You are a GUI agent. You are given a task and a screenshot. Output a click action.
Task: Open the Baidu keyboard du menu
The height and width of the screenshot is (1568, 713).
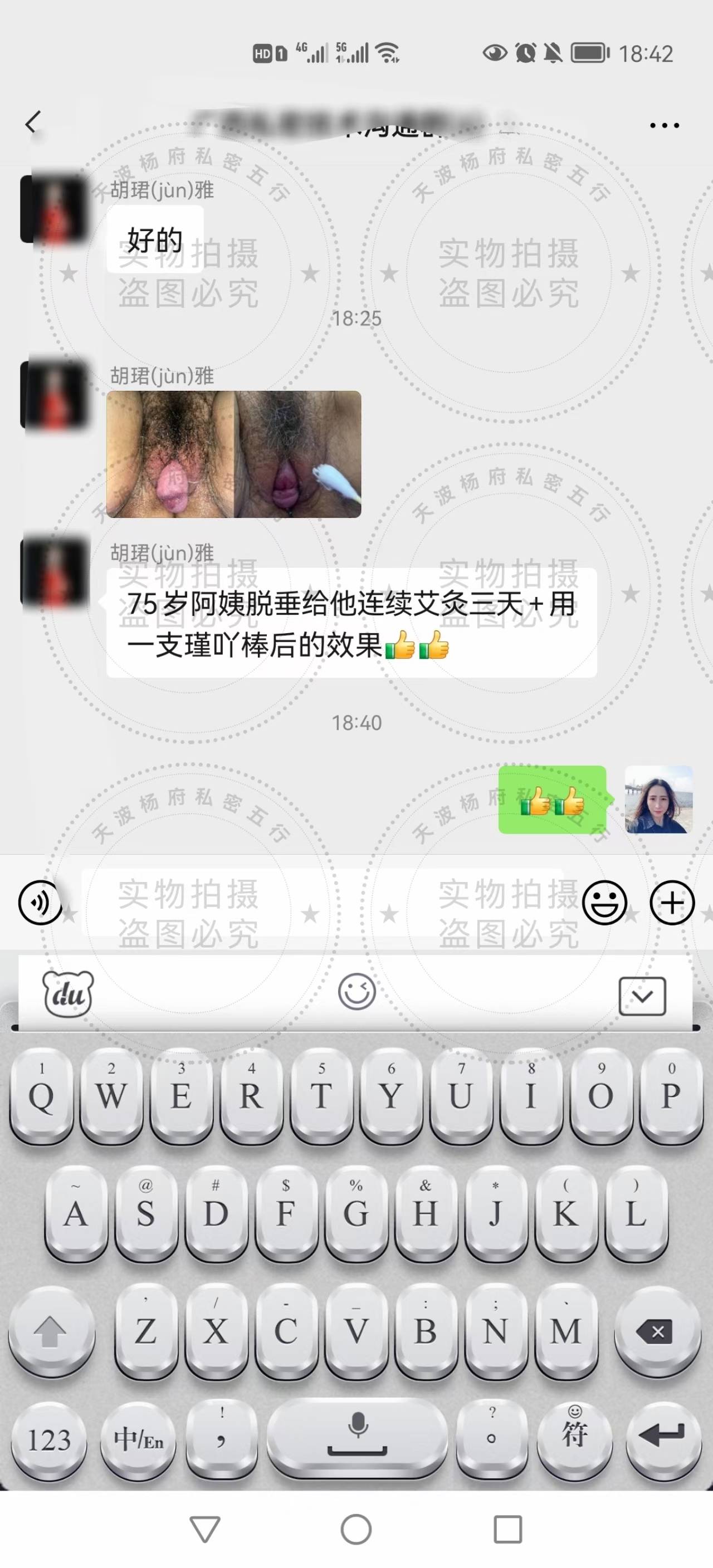click(68, 994)
